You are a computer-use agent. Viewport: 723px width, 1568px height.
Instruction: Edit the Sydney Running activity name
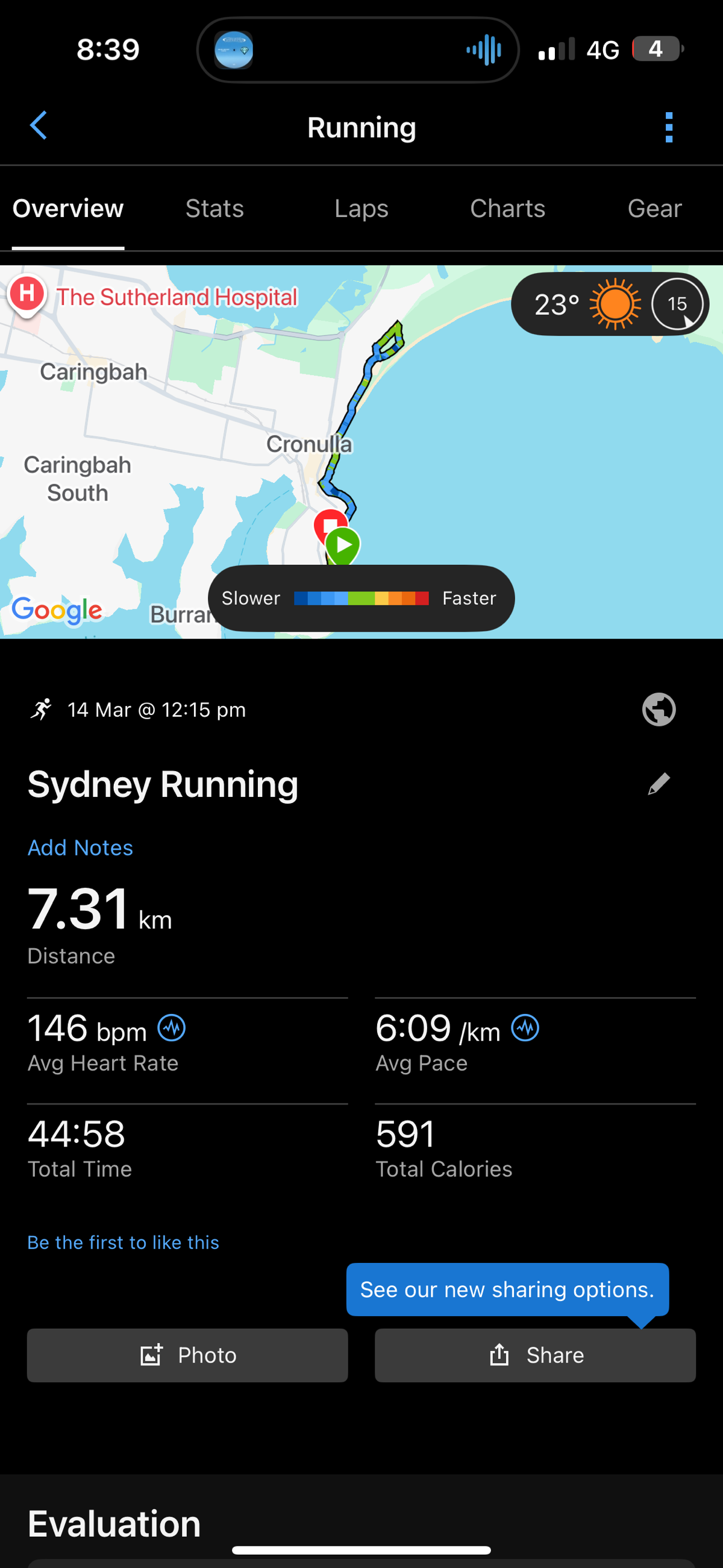[659, 784]
